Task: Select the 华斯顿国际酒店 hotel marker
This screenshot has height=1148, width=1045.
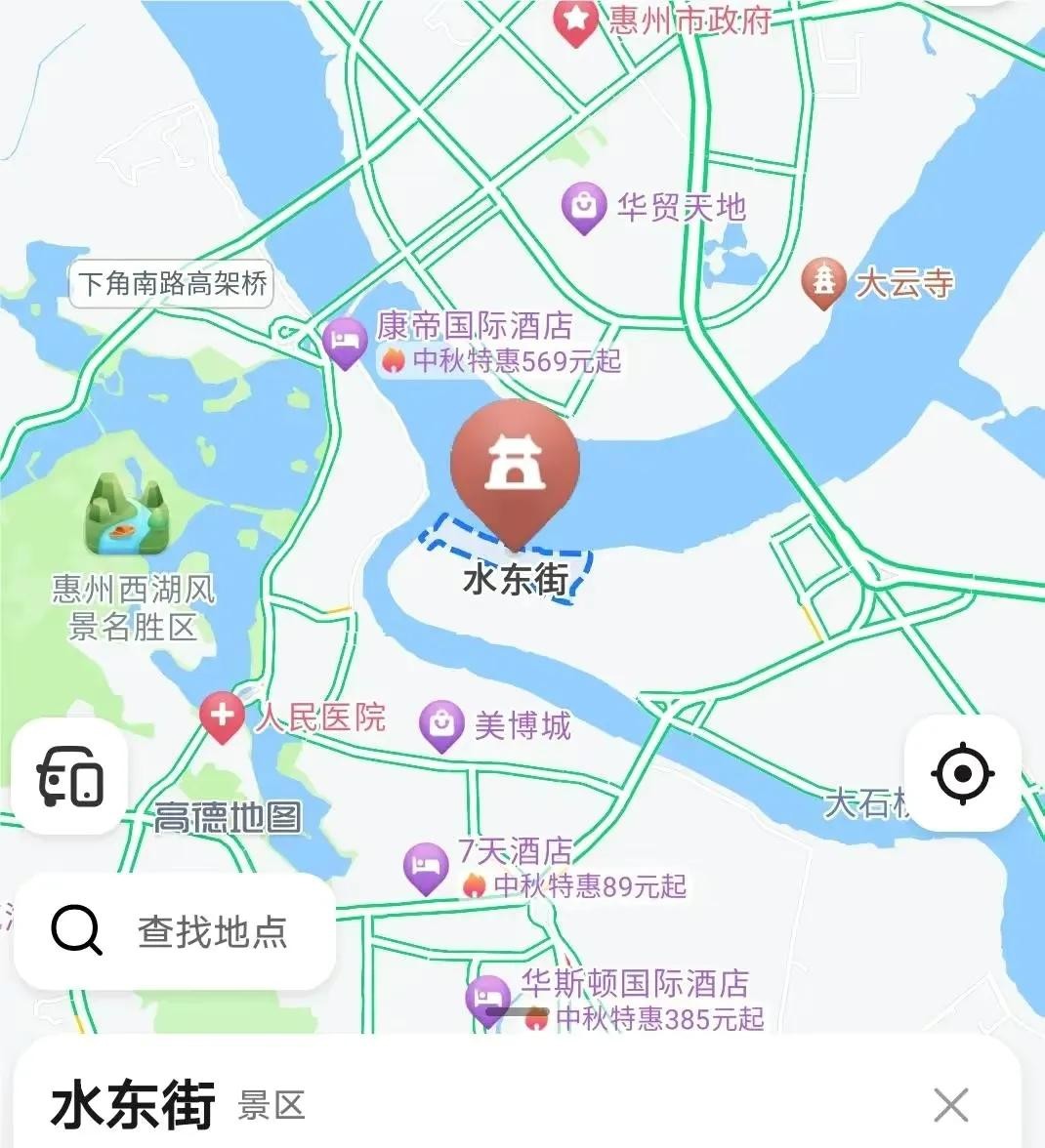Action: [x=487, y=999]
